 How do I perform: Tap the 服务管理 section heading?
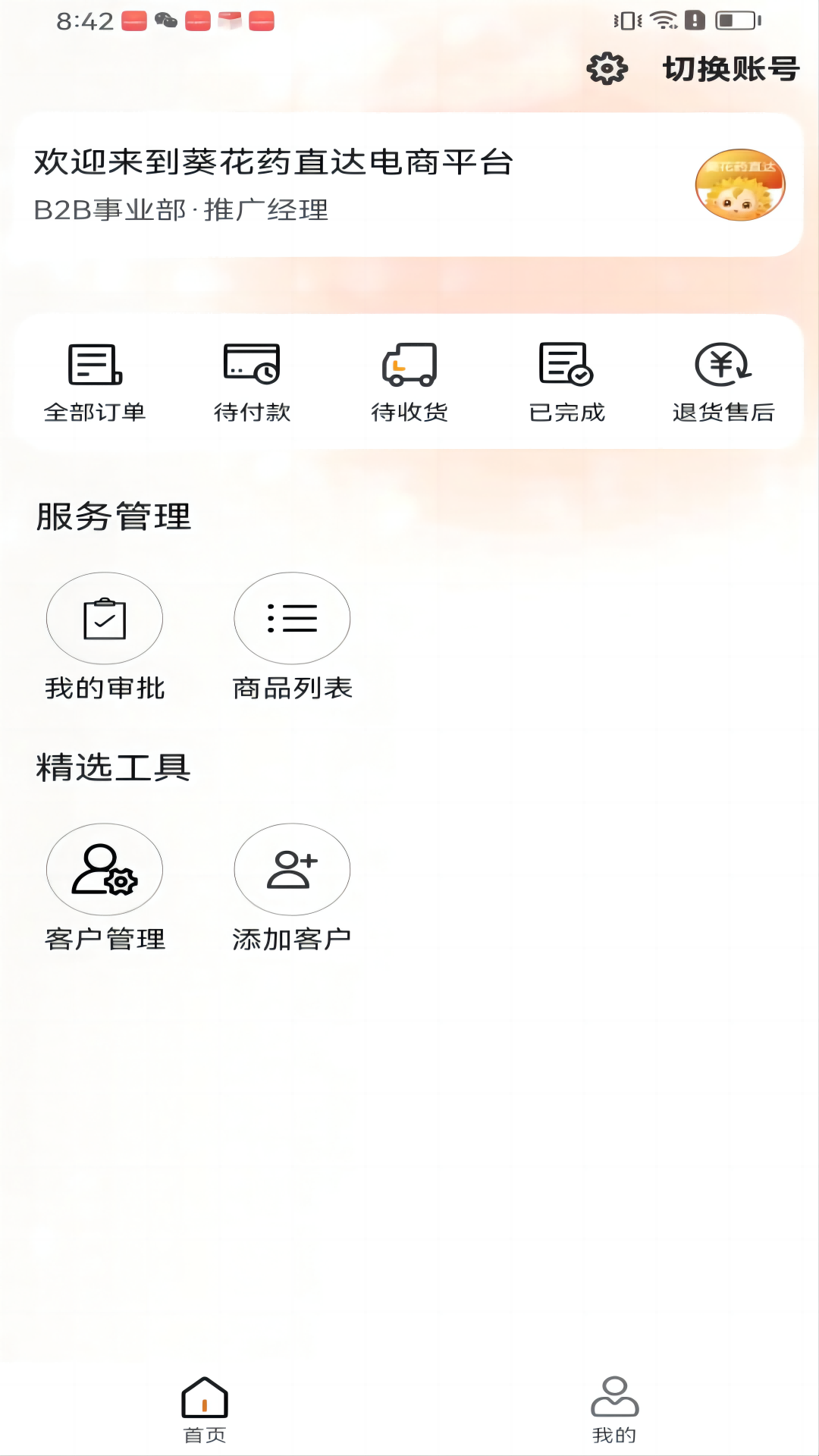pos(113,517)
